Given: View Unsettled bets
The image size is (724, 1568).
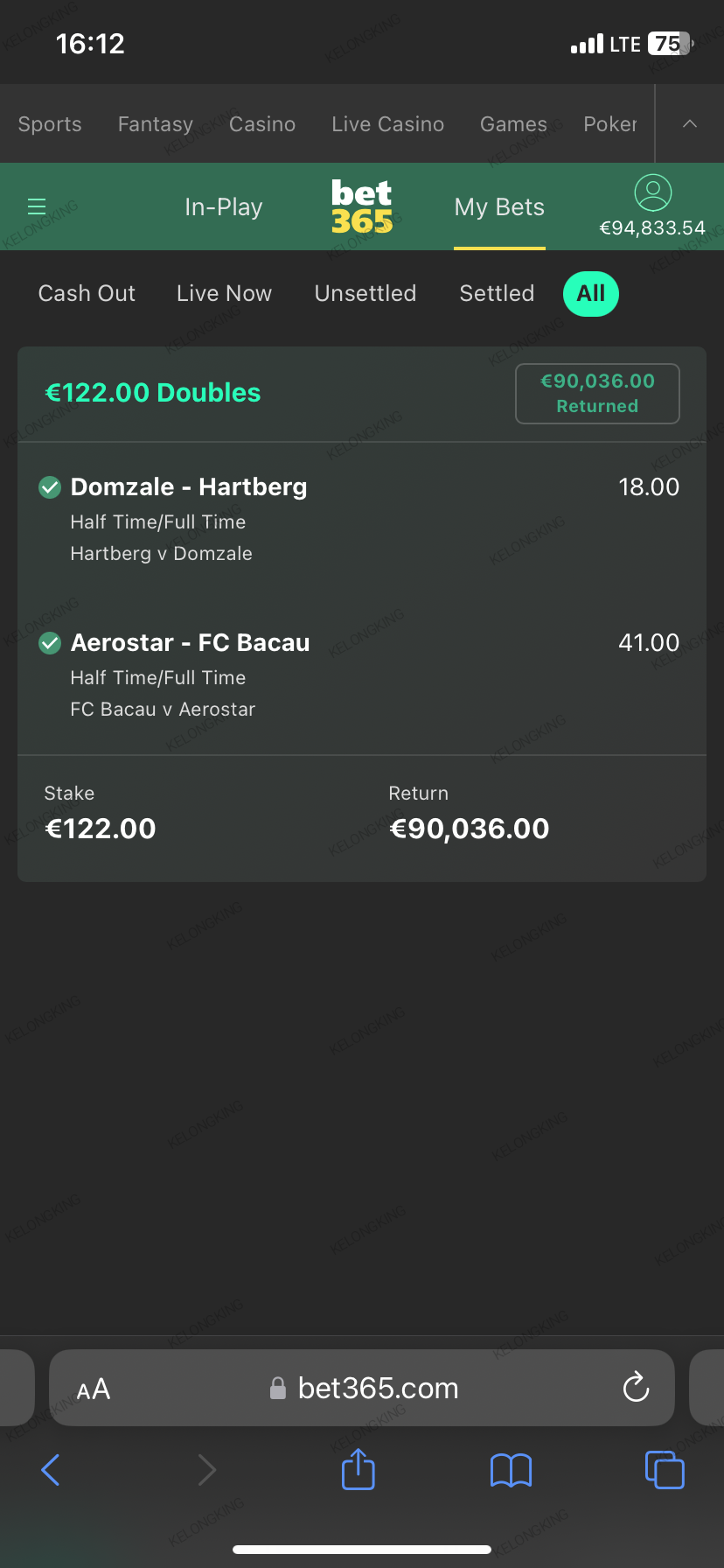Looking at the screenshot, I should pos(365,294).
